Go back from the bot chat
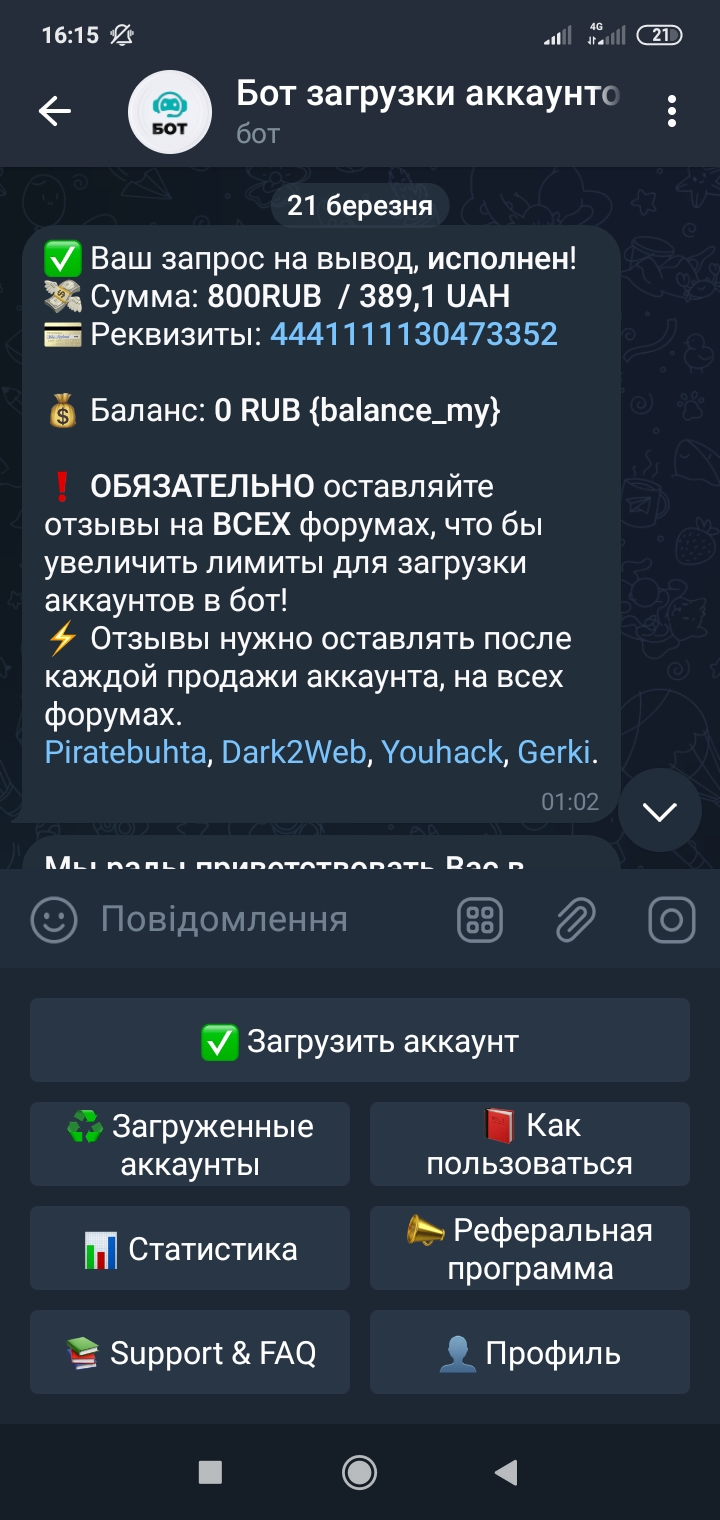 55,111
